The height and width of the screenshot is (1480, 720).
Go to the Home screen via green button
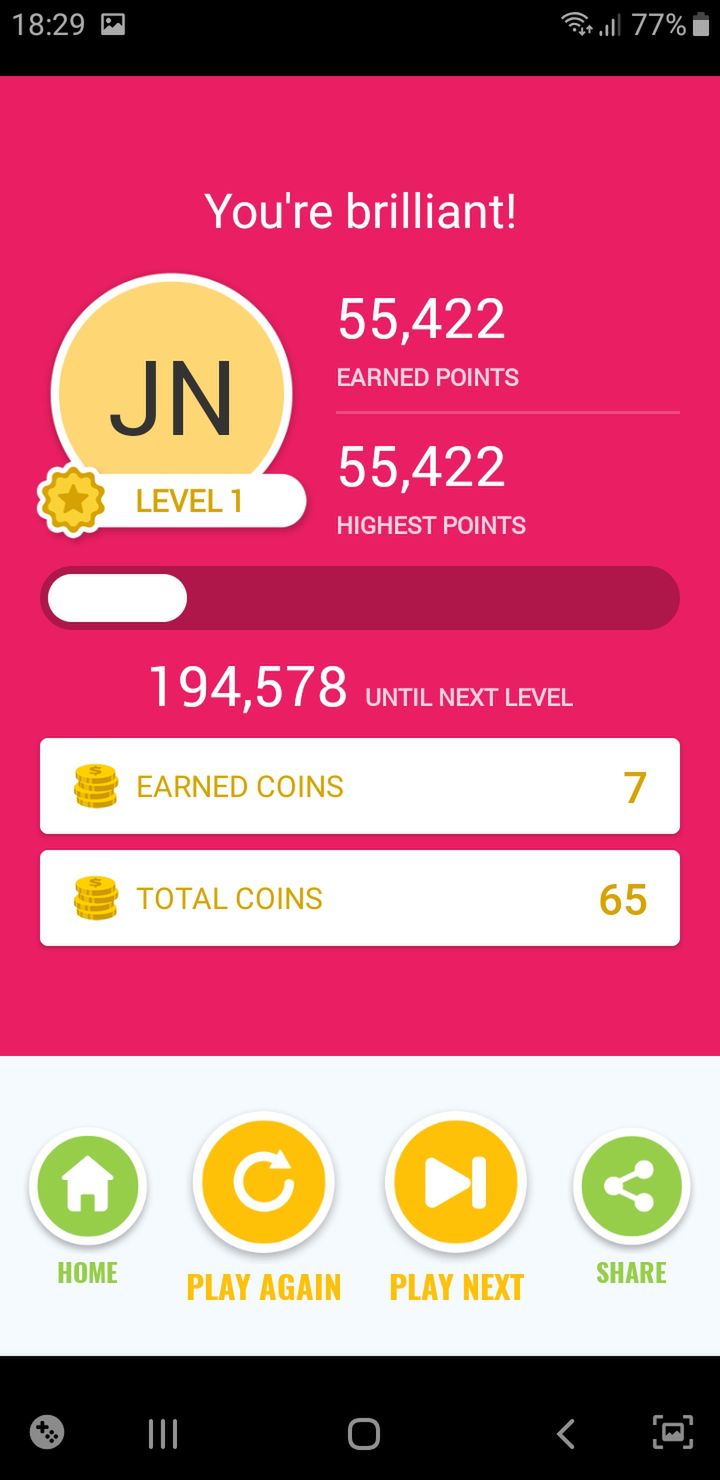tap(88, 1186)
